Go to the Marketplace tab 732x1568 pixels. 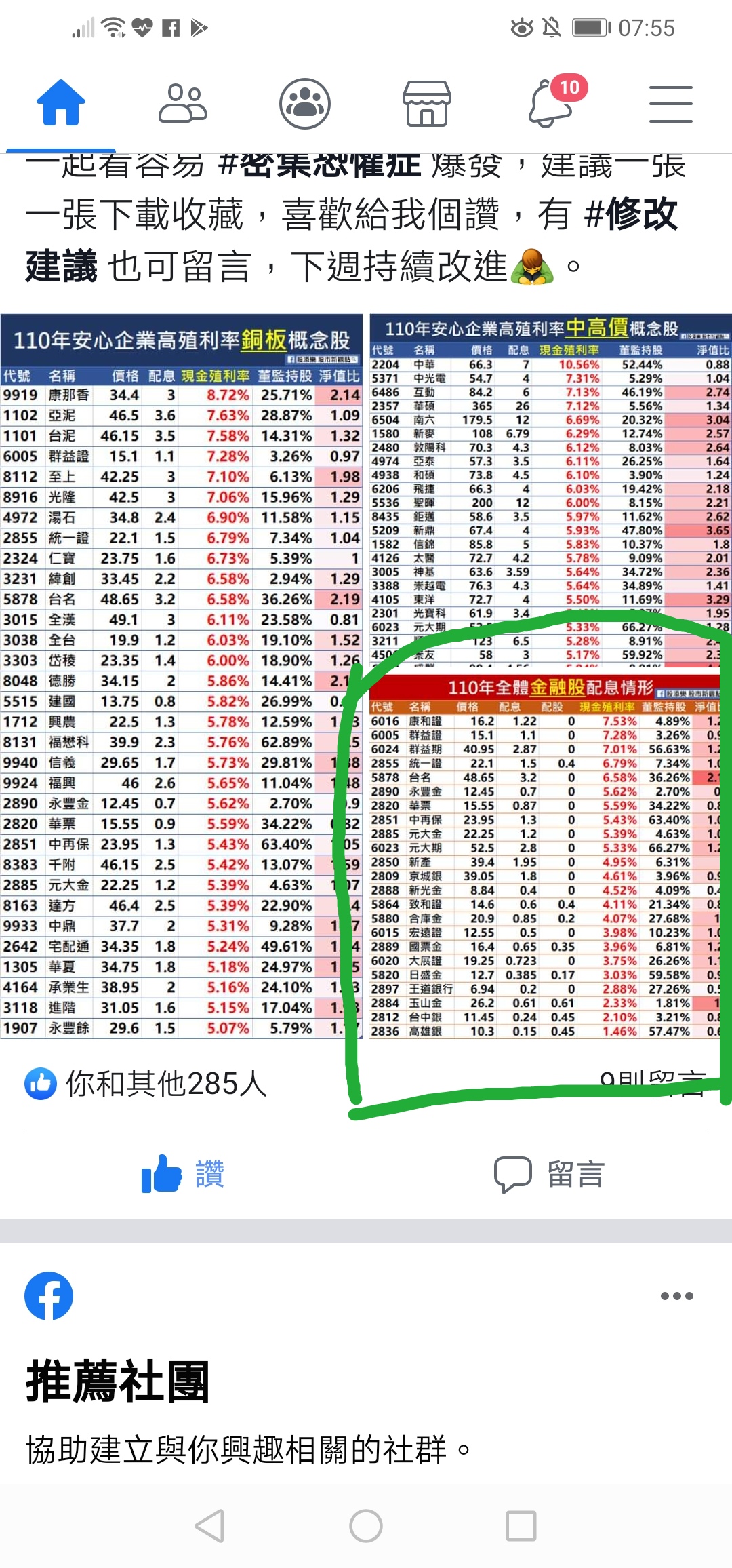point(426,104)
